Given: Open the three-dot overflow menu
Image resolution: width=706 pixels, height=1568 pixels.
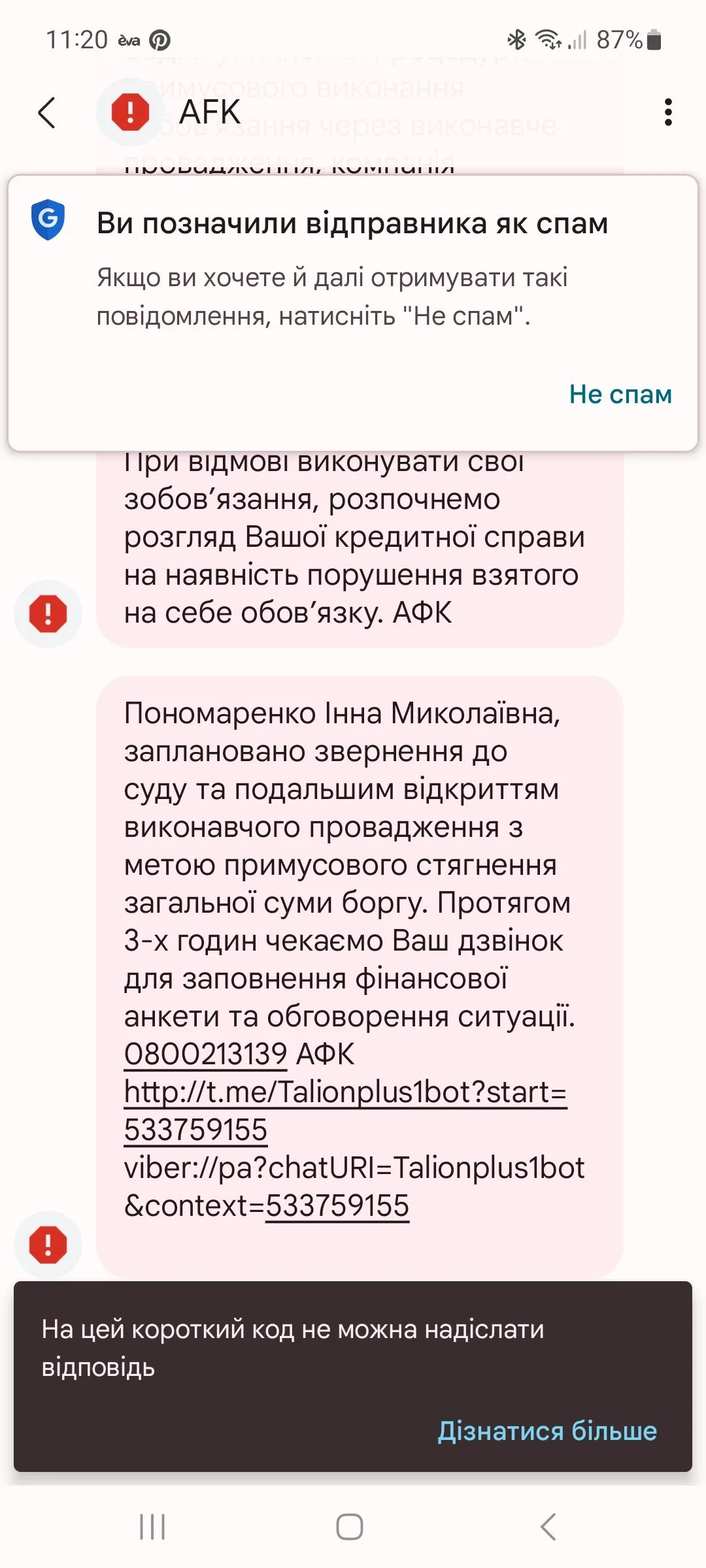Looking at the screenshot, I should [x=667, y=112].
